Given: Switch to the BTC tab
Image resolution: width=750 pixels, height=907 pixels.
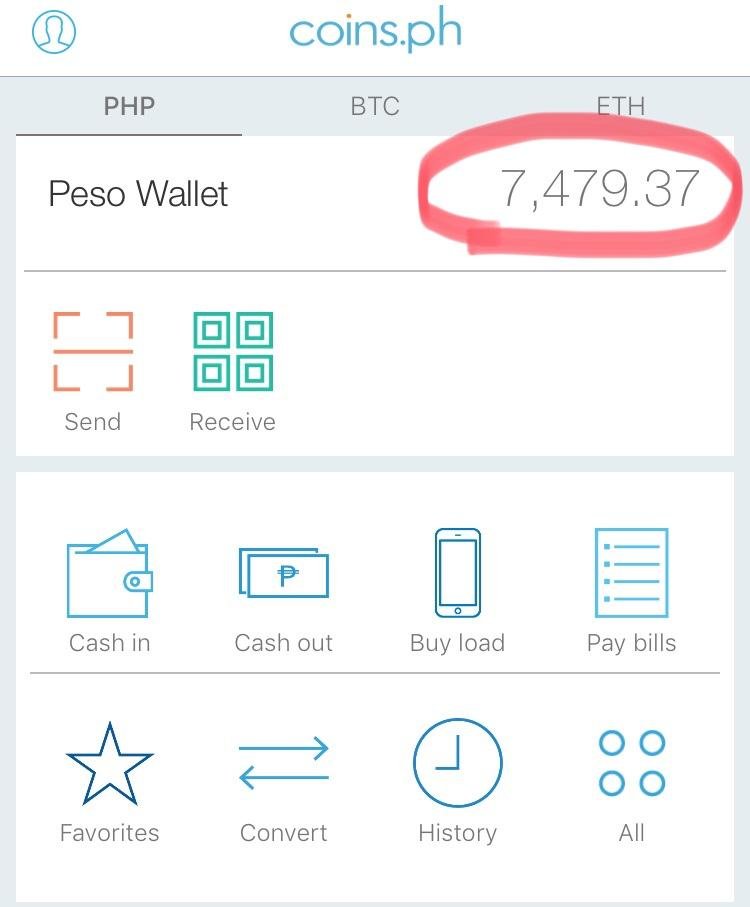Looking at the screenshot, I should [375, 106].
